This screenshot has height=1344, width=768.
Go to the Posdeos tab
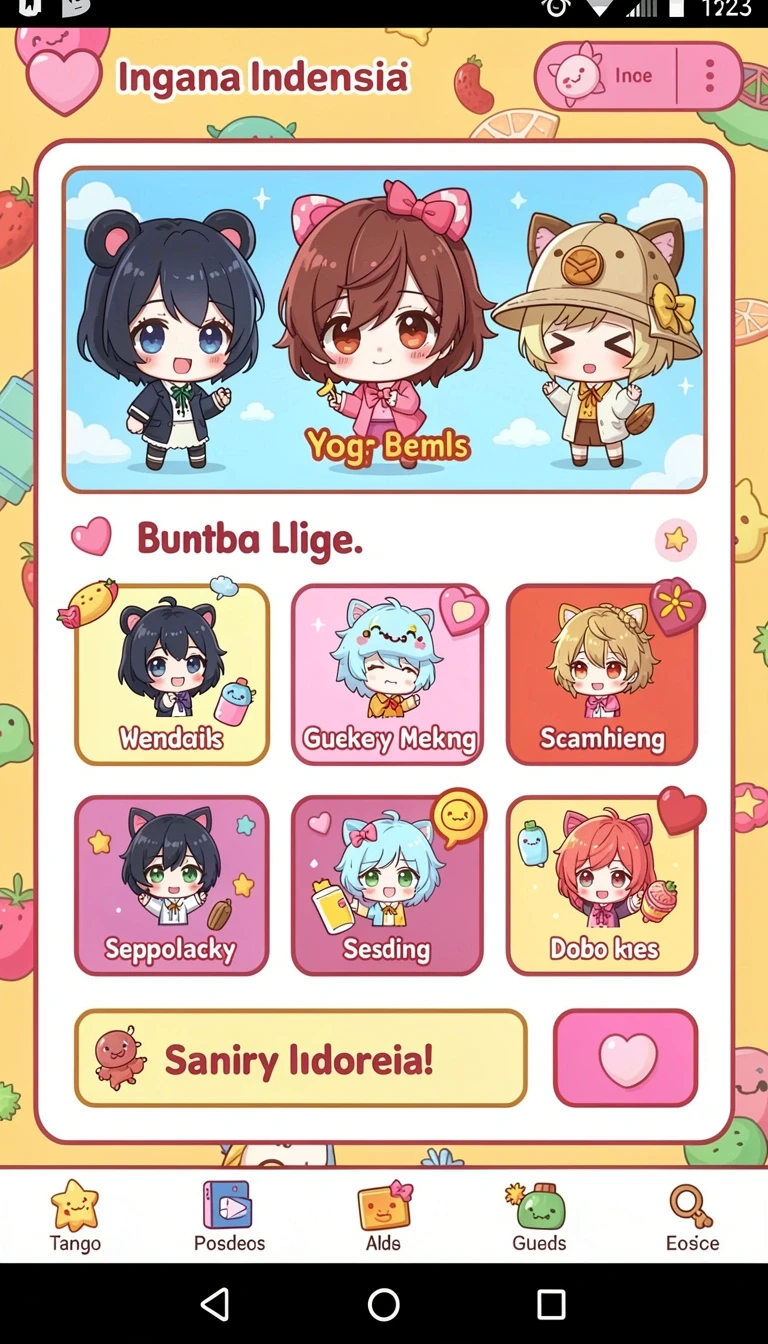click(x=229, y=1216)
